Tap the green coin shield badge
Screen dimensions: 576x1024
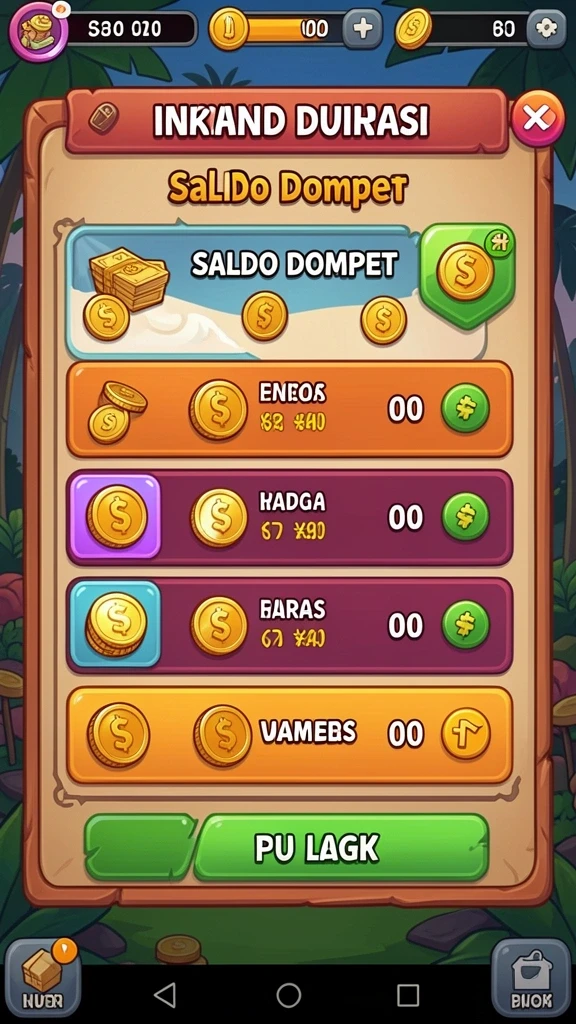coord(467,276)
